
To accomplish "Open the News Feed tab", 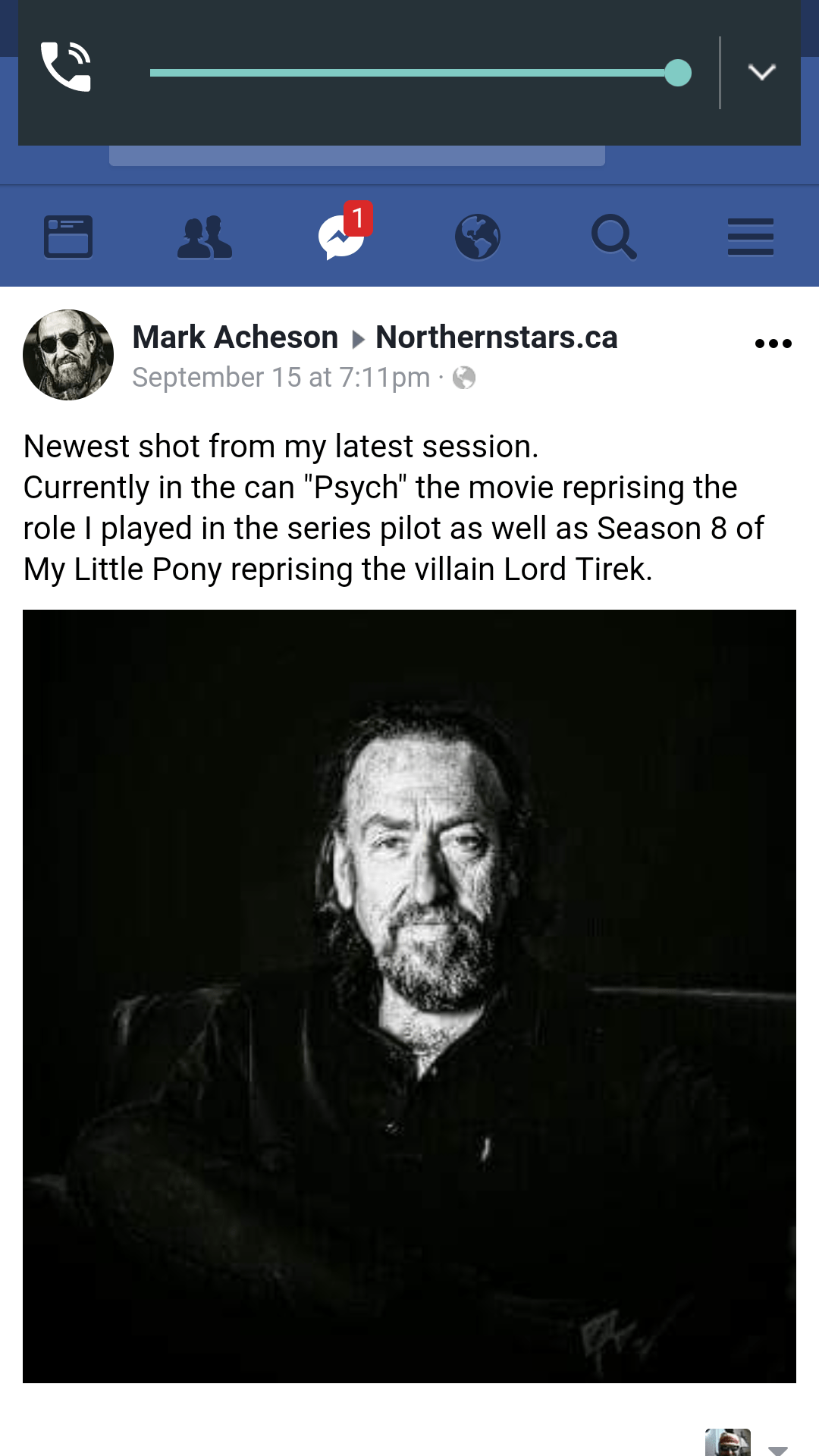I will click(x=68, y=237).
